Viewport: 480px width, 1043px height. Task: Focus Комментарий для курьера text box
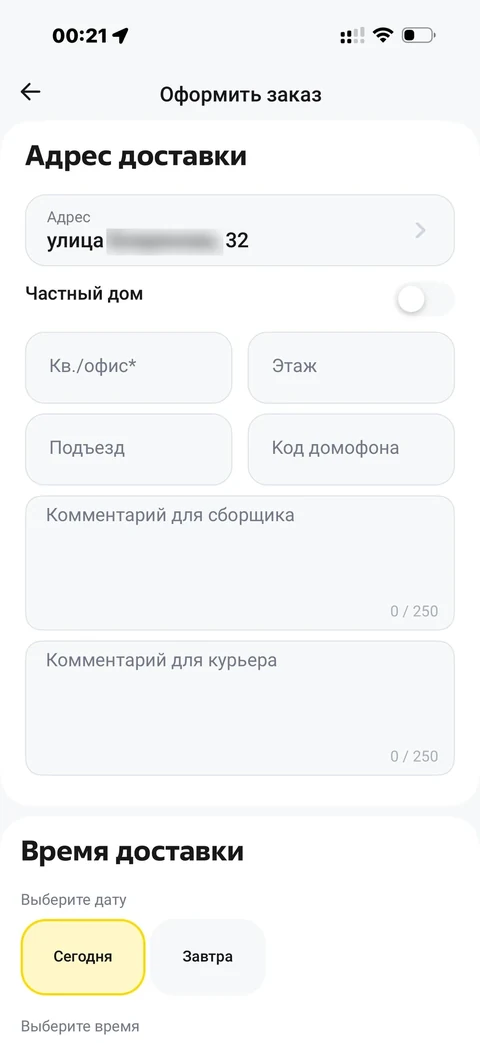click(240, 708)
